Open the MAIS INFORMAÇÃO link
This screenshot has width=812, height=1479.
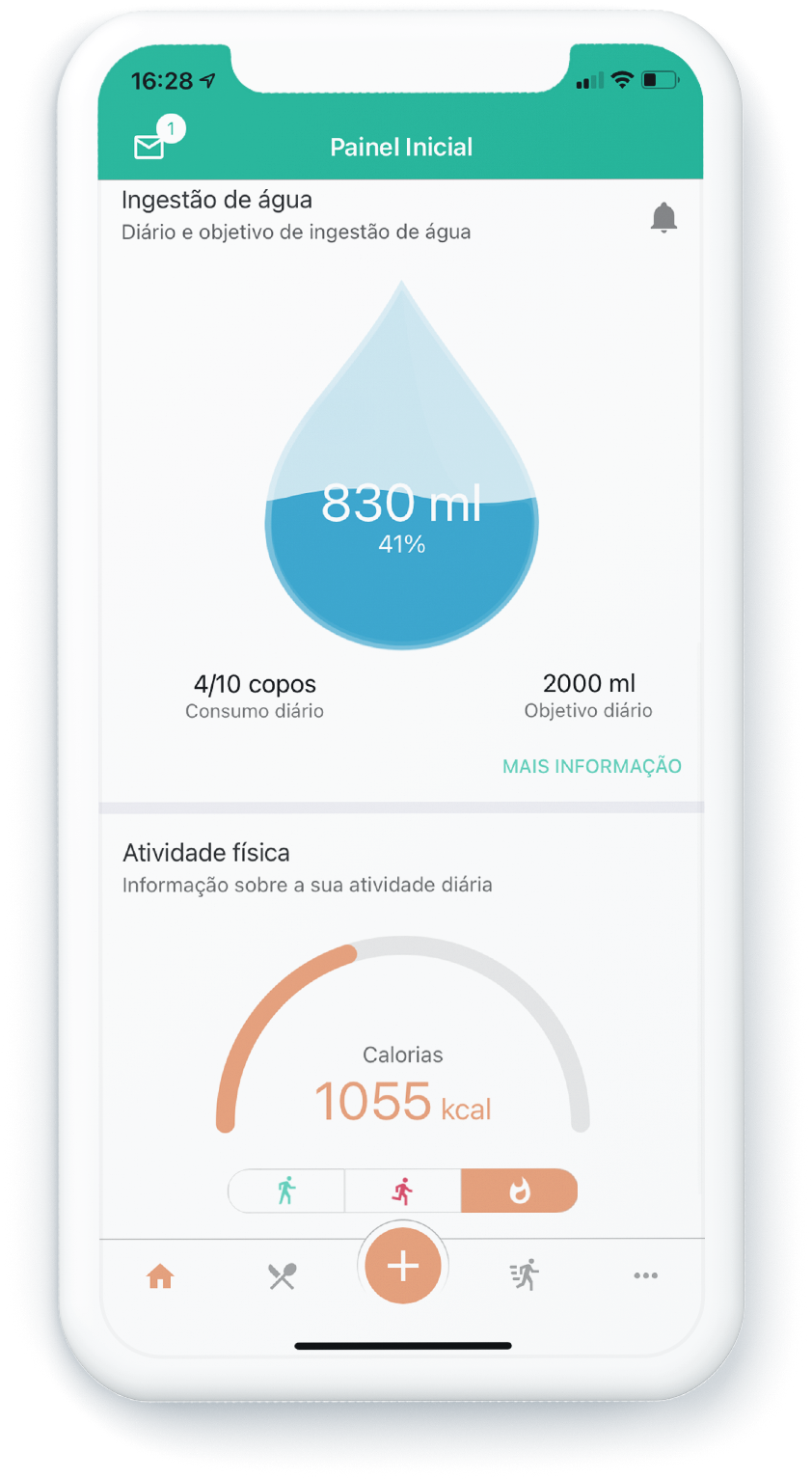[591, 766]
